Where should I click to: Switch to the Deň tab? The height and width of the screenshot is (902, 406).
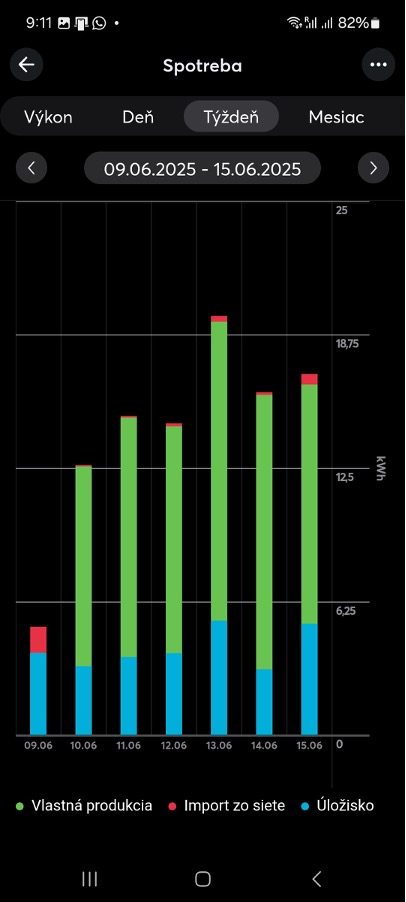click(x=138, y=117)
